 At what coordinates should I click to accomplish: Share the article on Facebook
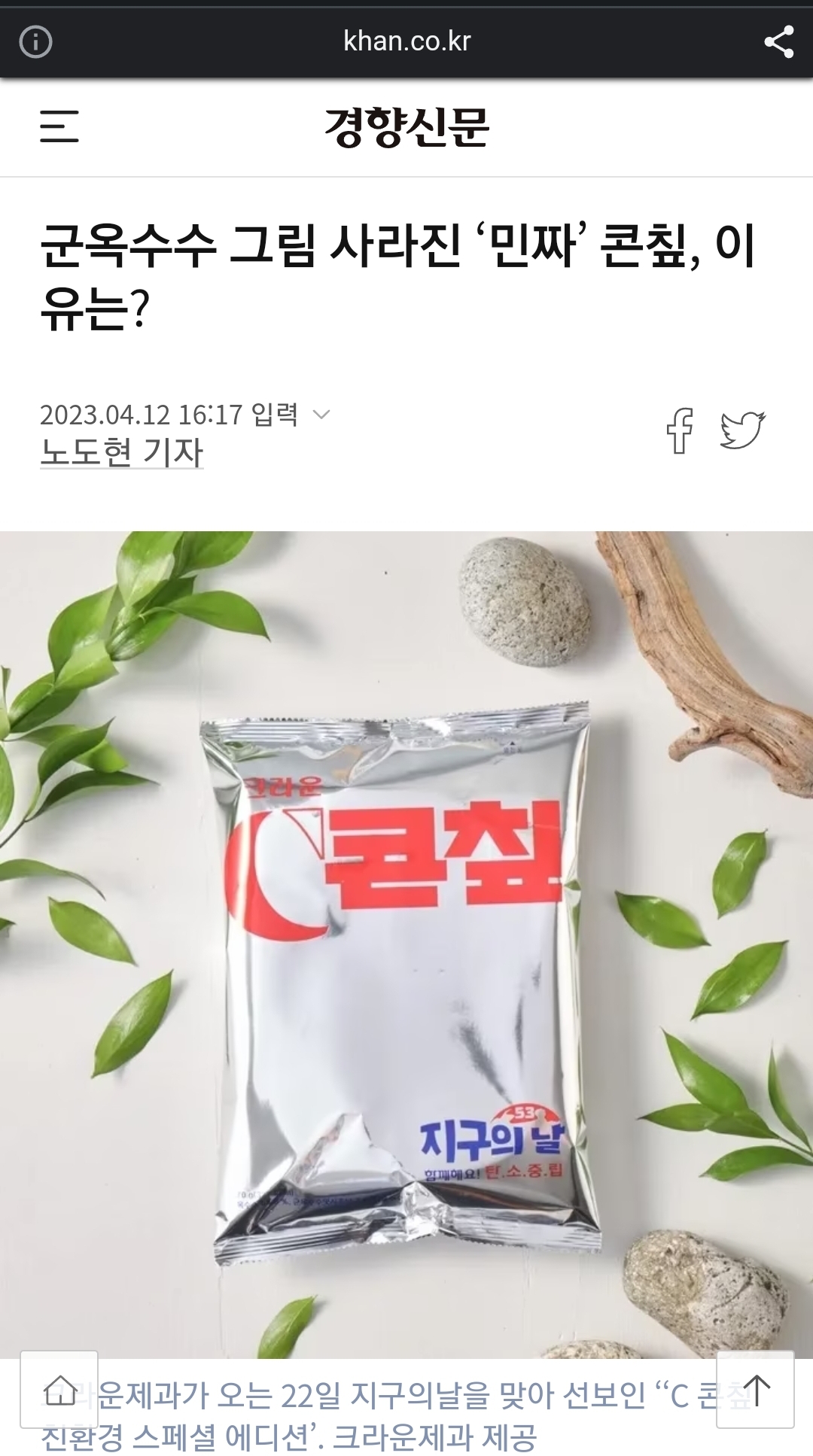679,431
